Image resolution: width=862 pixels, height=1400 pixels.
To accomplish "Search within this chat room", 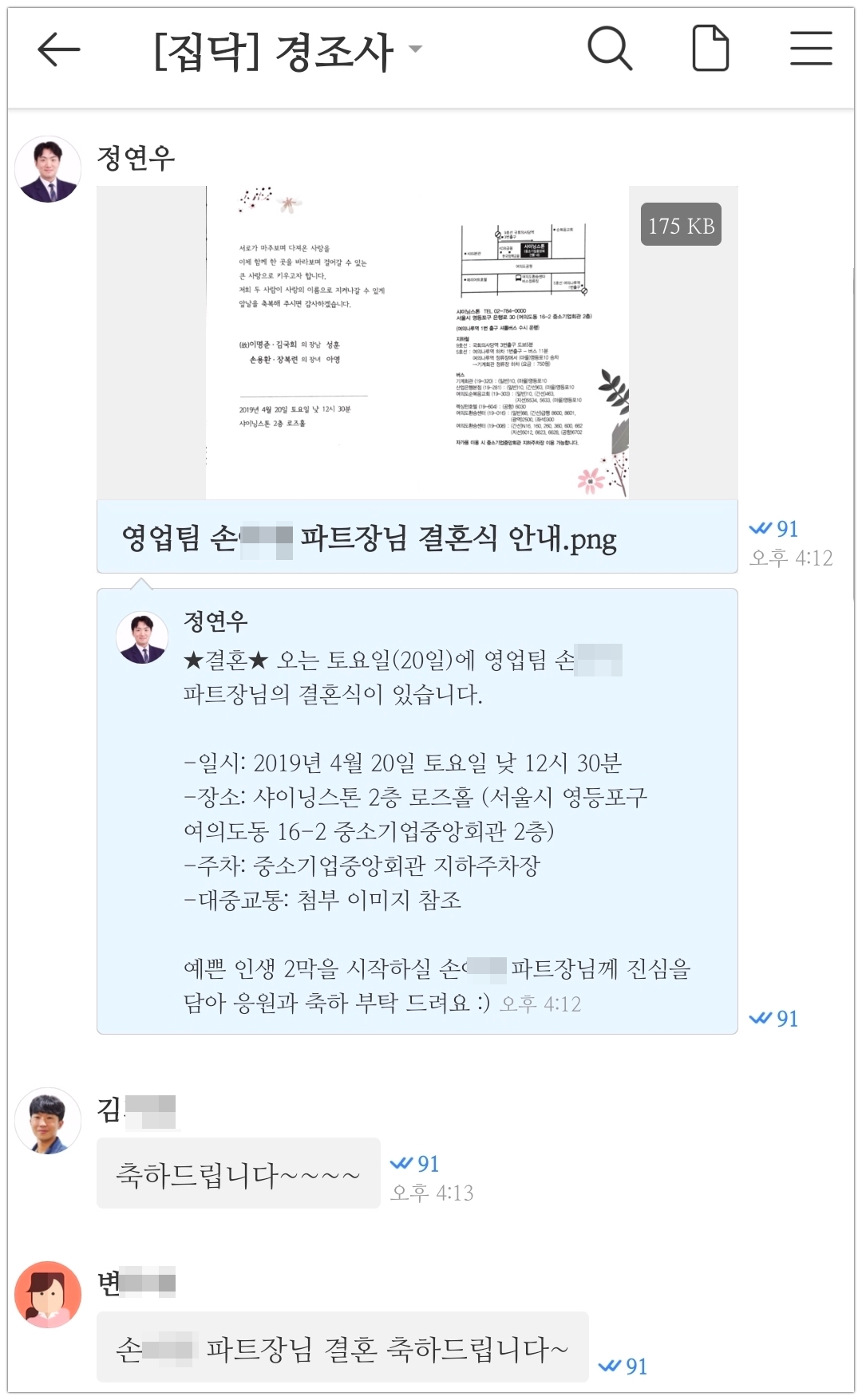I will pyautogui.click(x=610, y=49).
